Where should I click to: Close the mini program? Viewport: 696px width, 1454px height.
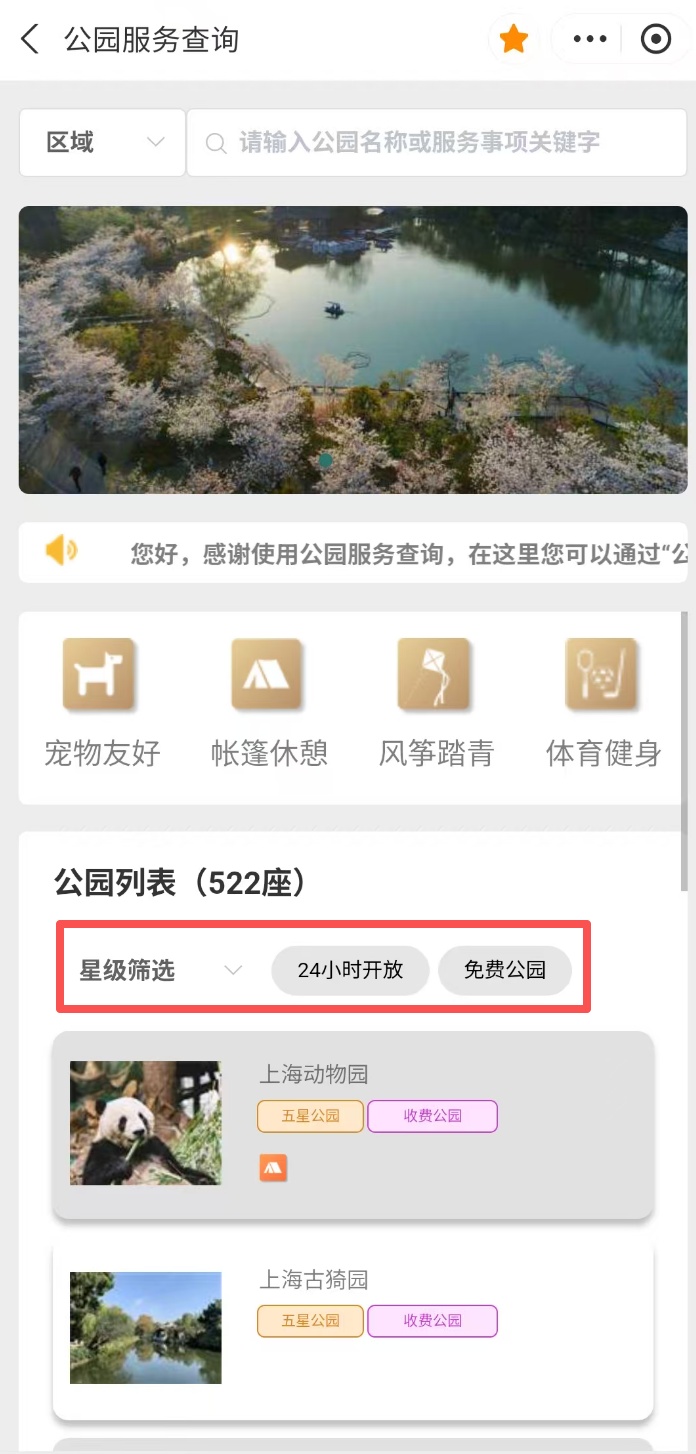(655, 40)
